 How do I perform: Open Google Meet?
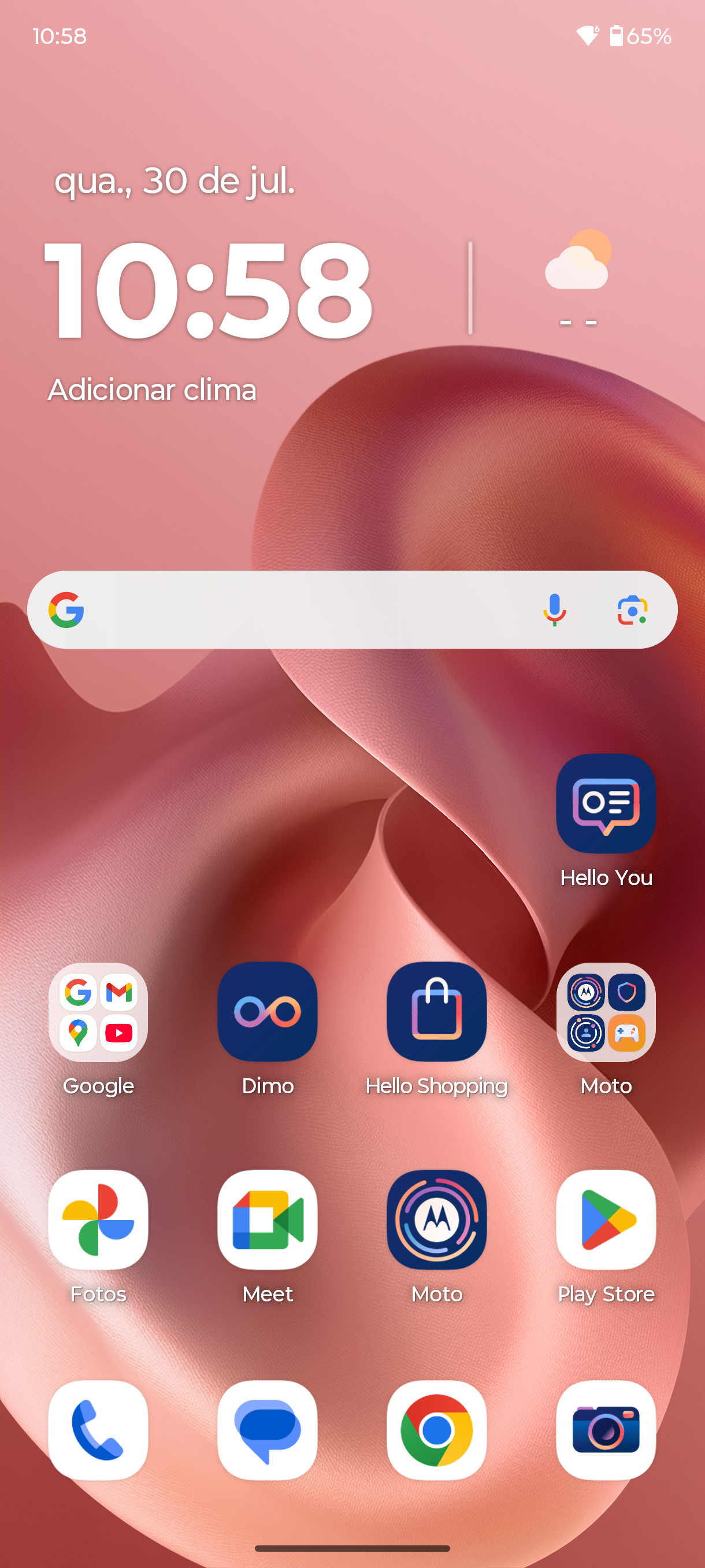pyautogui.click(x=267, y=1220)
